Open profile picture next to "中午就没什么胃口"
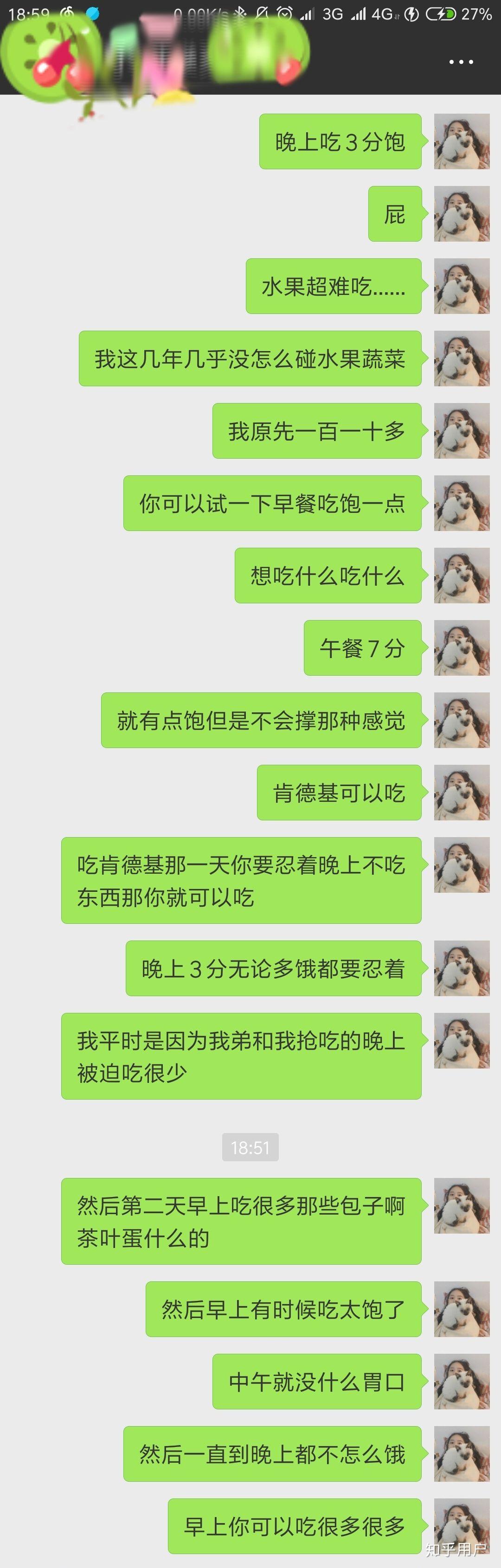501x1568 pixels. [x=462, y=1381]
